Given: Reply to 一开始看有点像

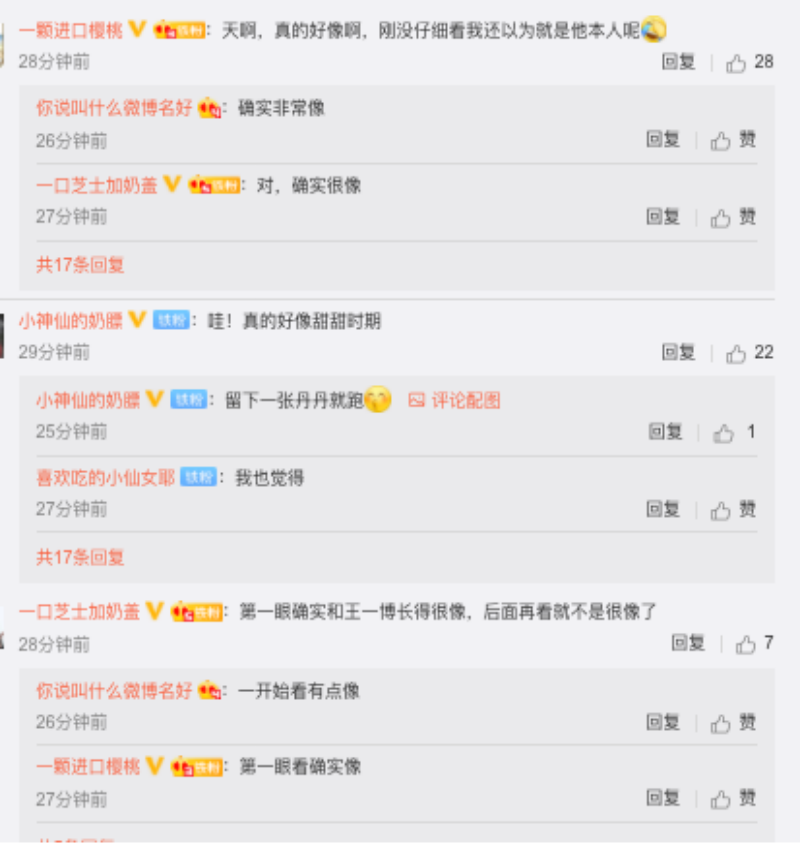Looking at the screenshot, I should (x=662, y=722).
